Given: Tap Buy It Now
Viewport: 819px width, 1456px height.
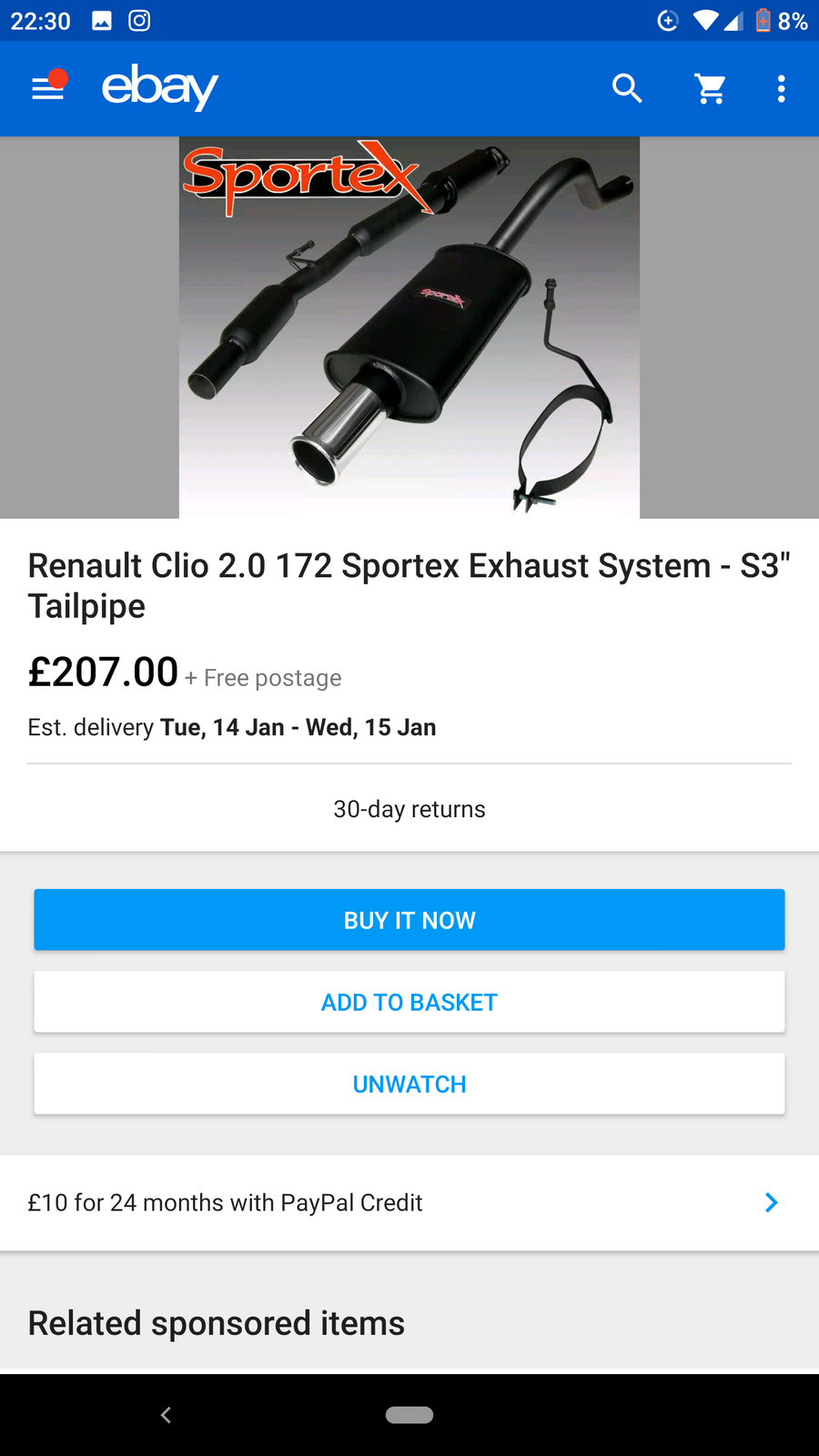Looking at the screenshot, I should coord(409,920).
